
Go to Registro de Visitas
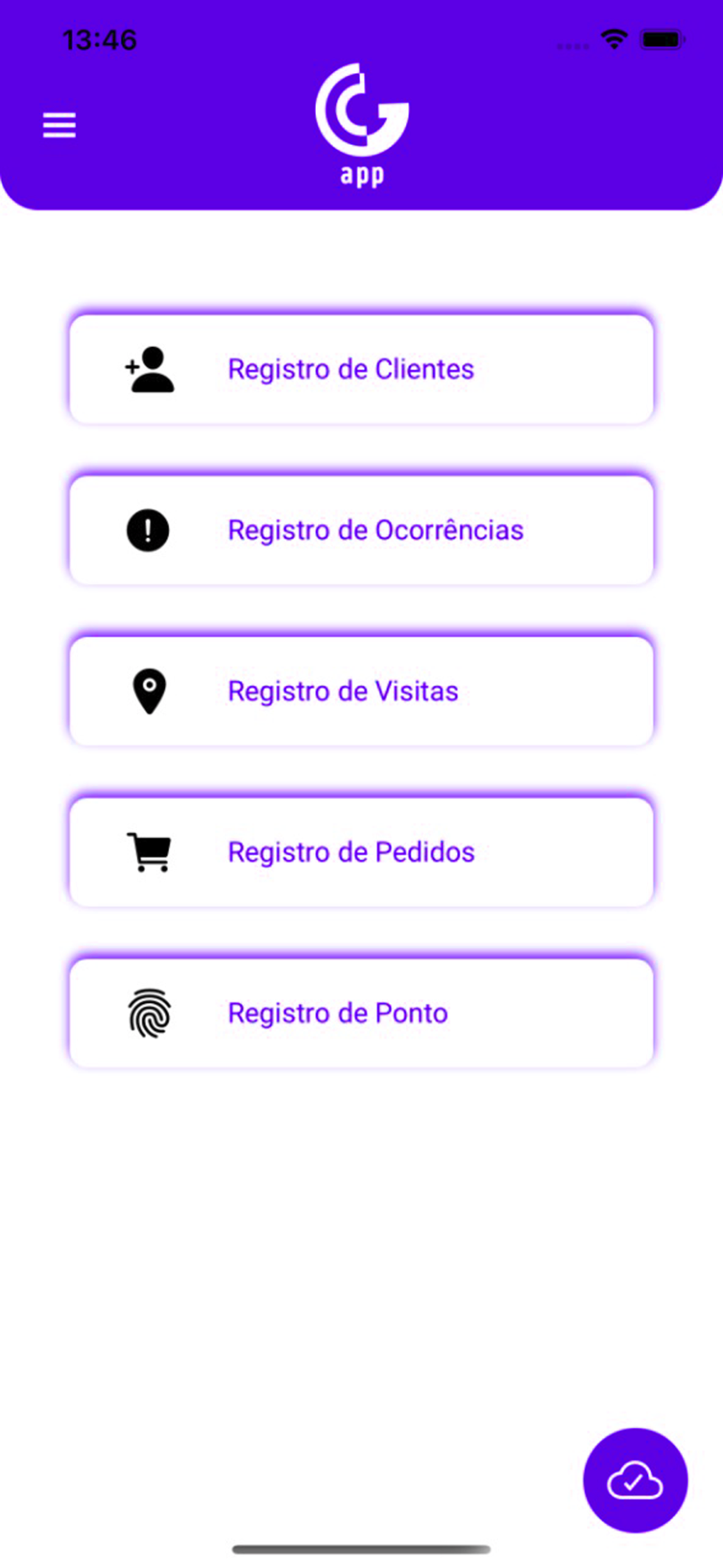361,691
